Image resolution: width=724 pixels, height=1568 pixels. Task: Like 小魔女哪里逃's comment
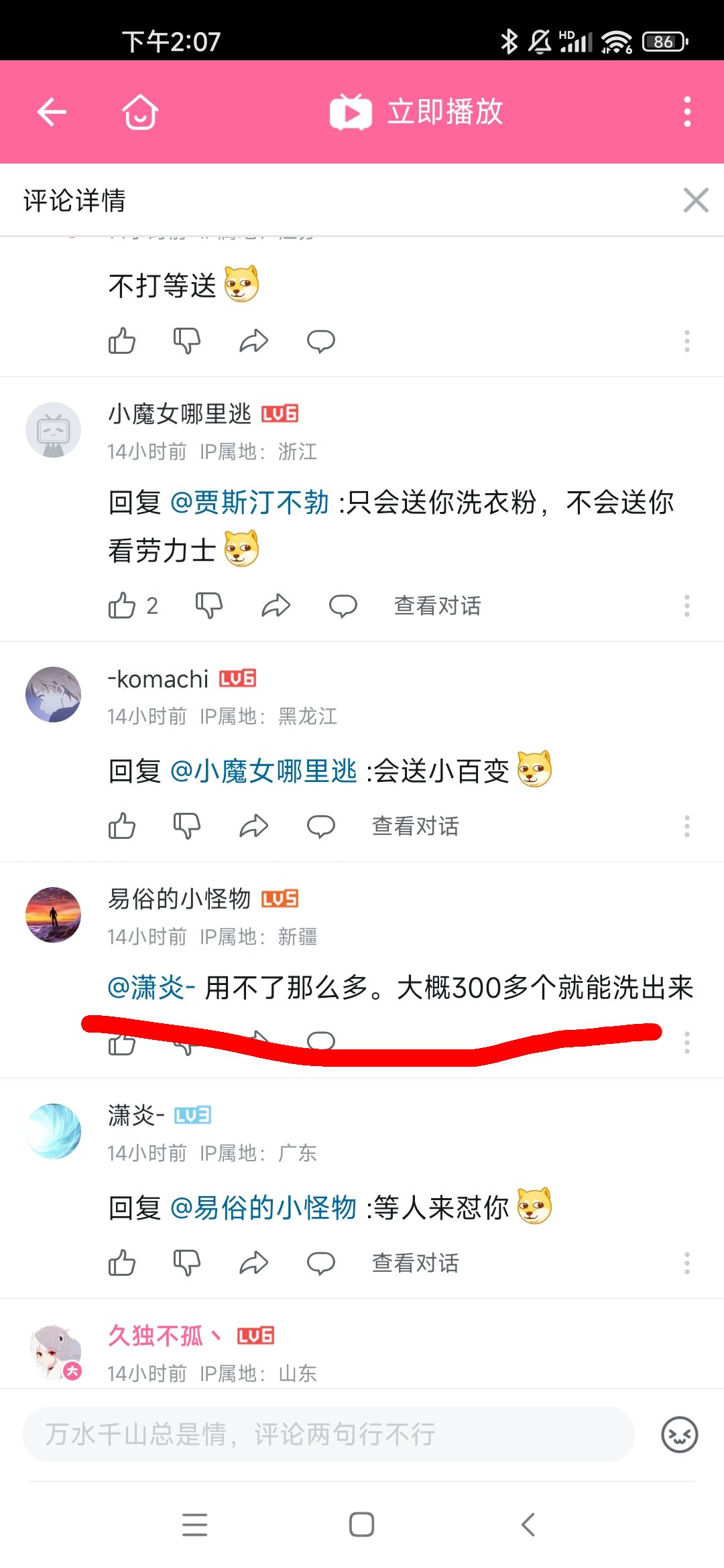pos(122,606)
